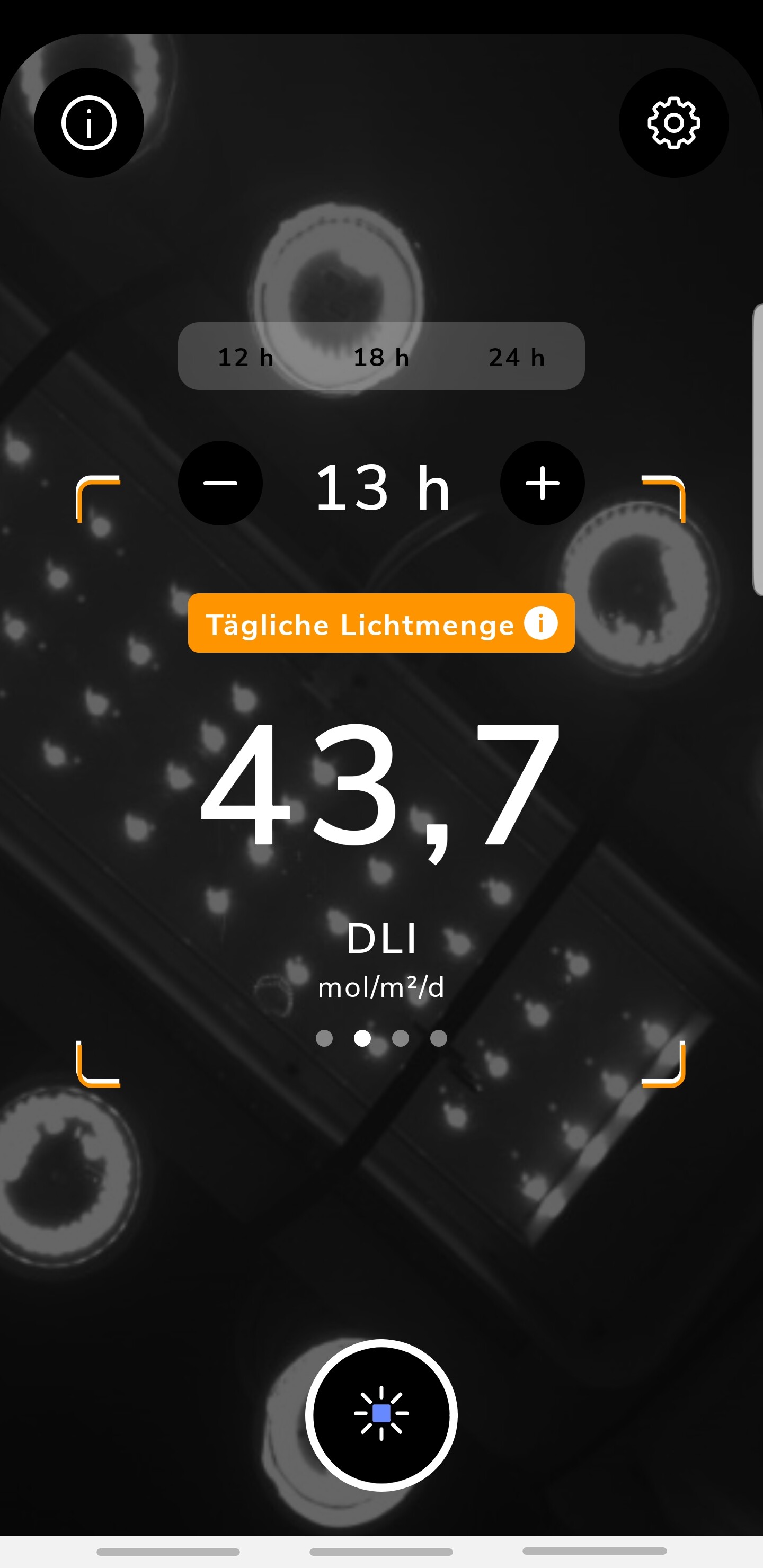763x1568 pixels.
Task: Tap the light measurement capture button
Action: tap(381, 1415)
